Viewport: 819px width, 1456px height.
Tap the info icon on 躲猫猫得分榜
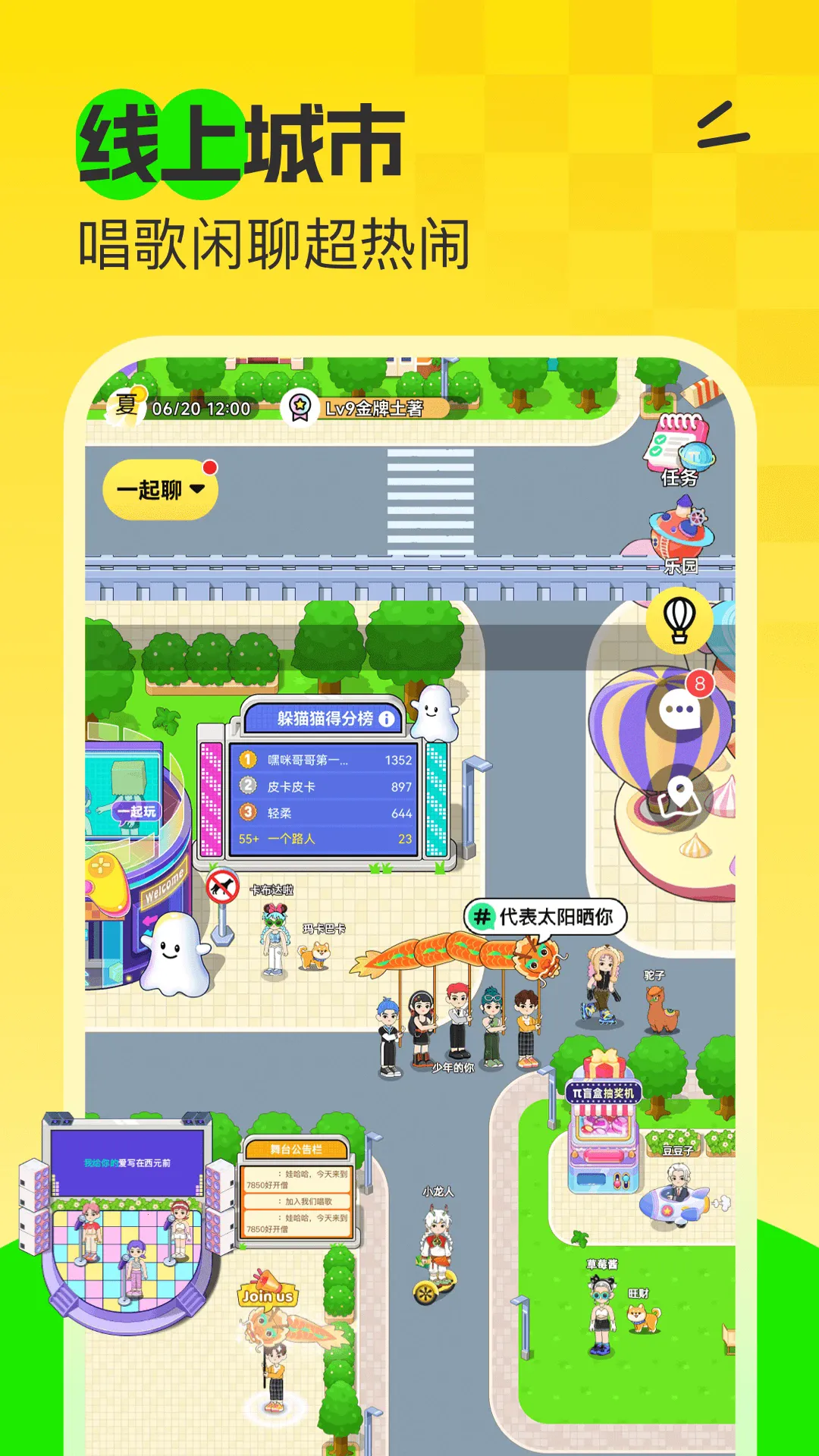388,720
